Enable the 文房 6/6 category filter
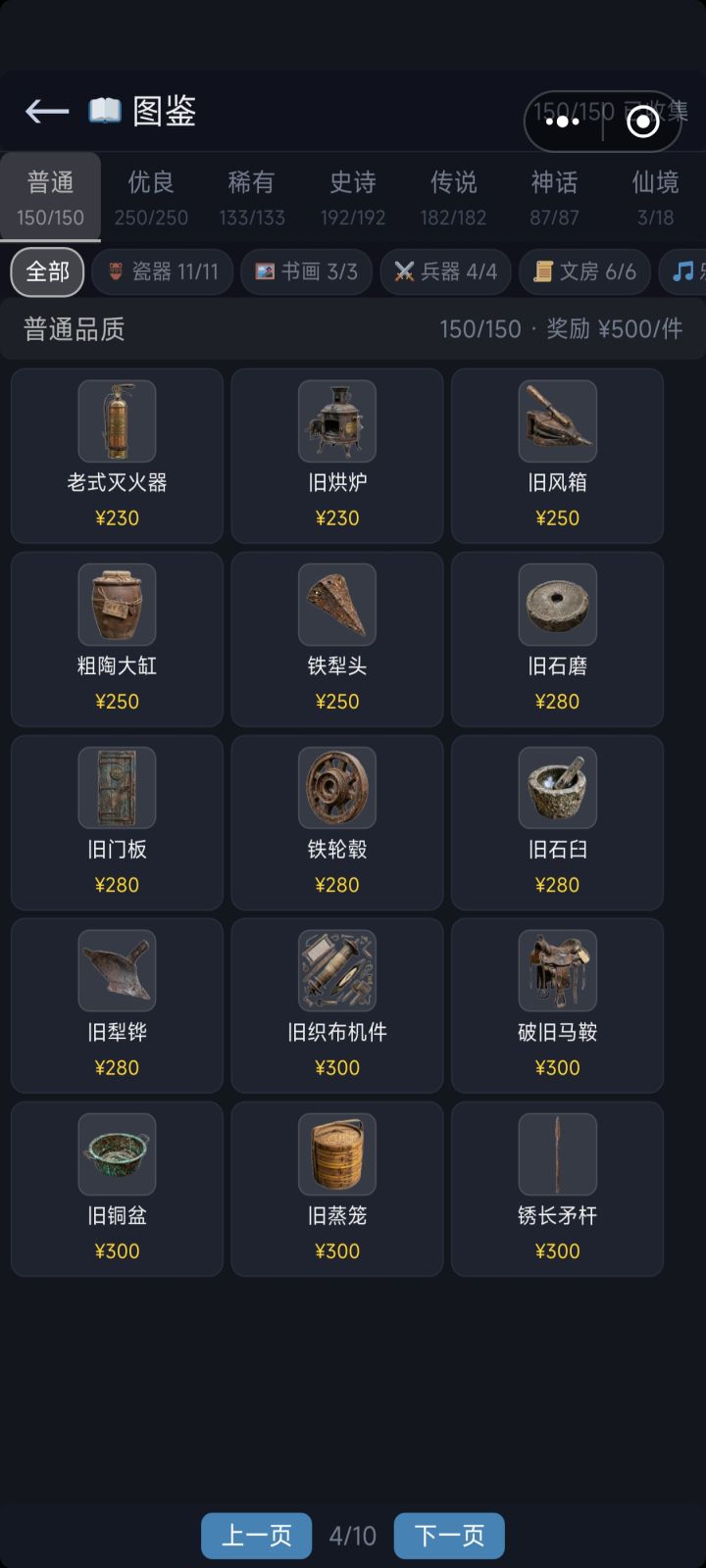706x1568 pixels. pyautogui.click(x=584, y=271)
